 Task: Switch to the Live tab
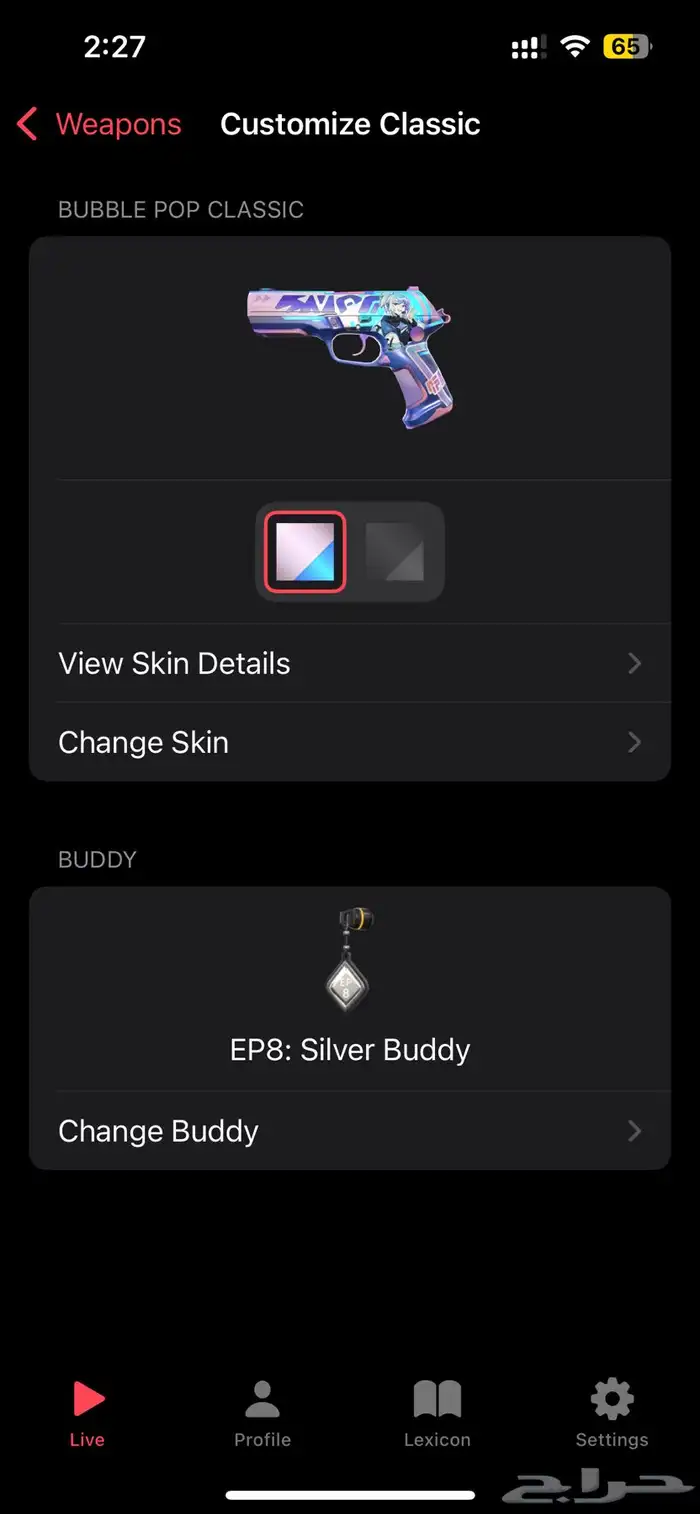pyautogui.click(x=87, y=1412)
